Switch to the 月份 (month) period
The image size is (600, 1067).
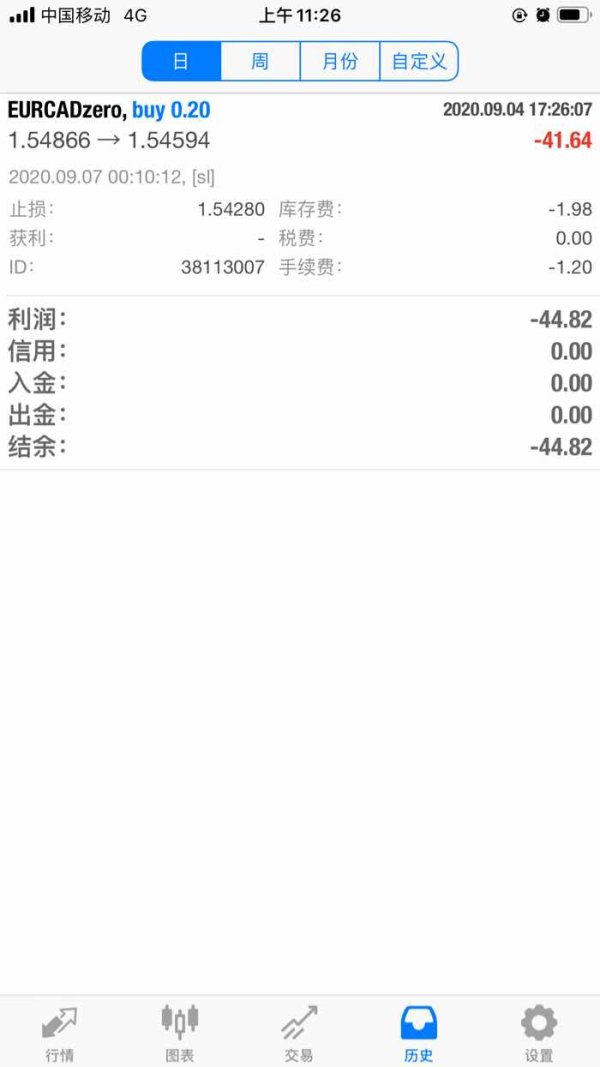339,61
